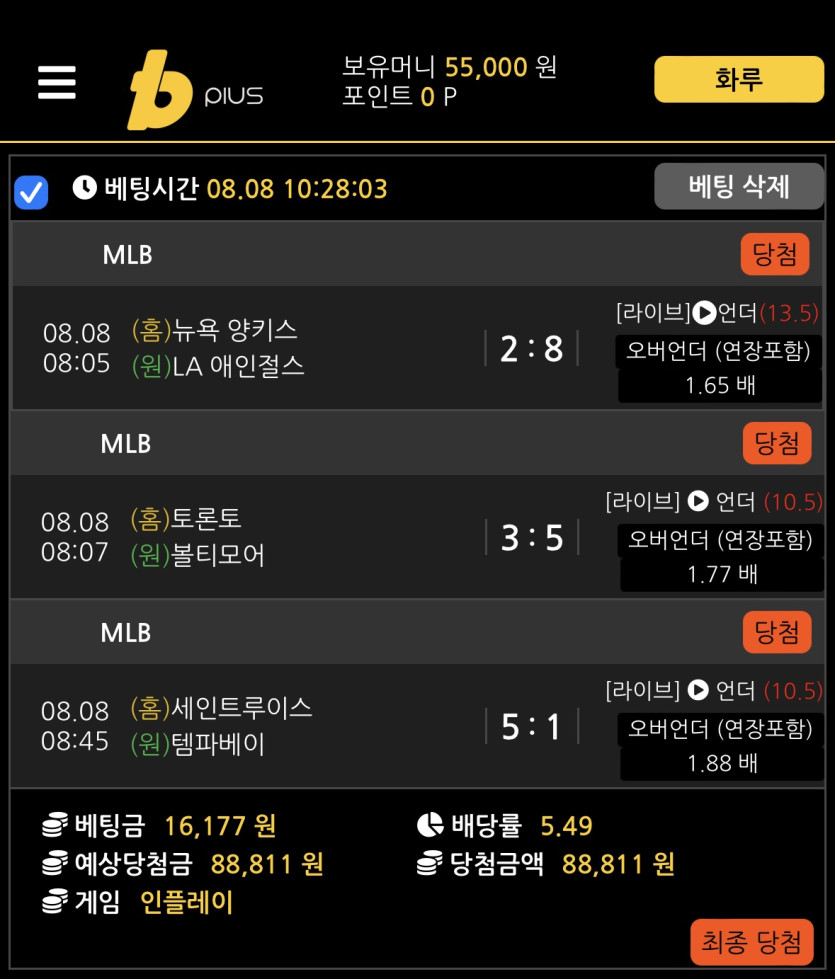Uncheck the bet selection checkbox
Viewport: 835px width, 979px height.
point(32,192)
